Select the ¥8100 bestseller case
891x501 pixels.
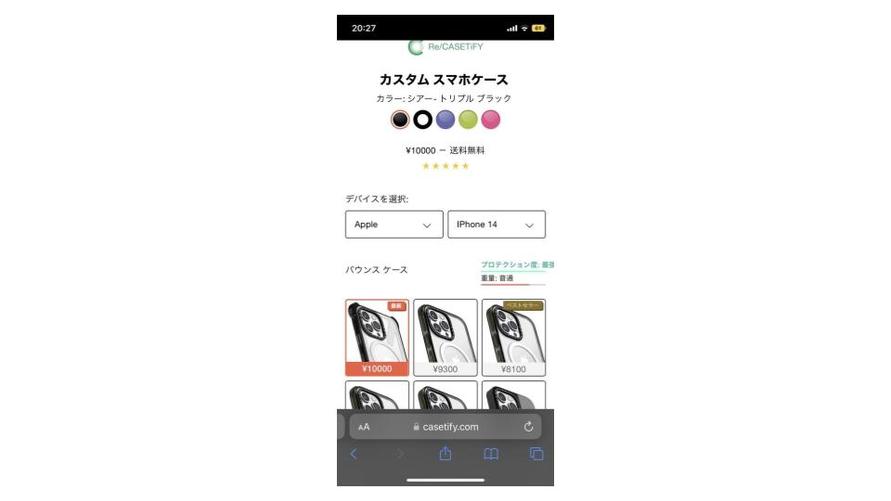[x=513, y=337]
